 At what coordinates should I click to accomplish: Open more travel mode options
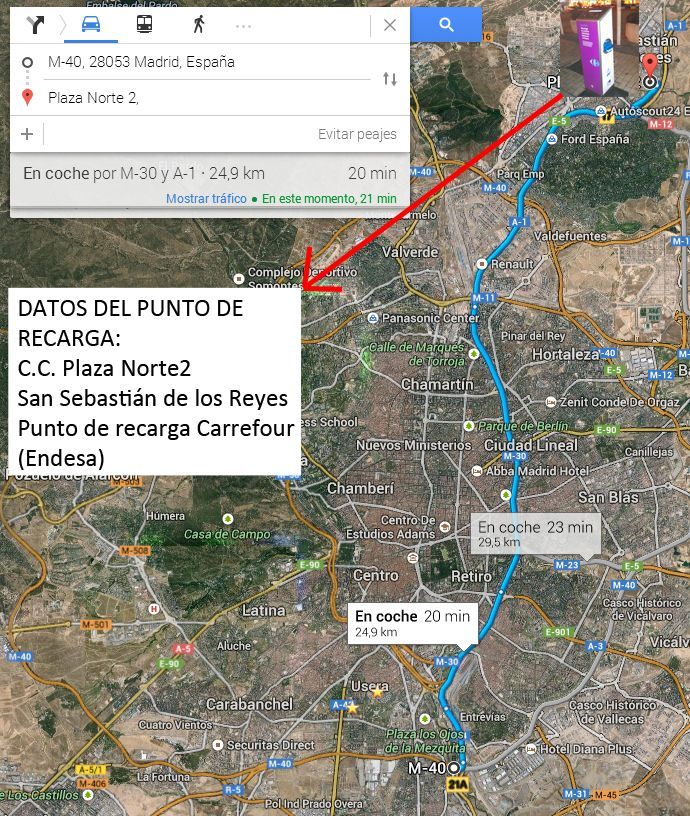243,25
